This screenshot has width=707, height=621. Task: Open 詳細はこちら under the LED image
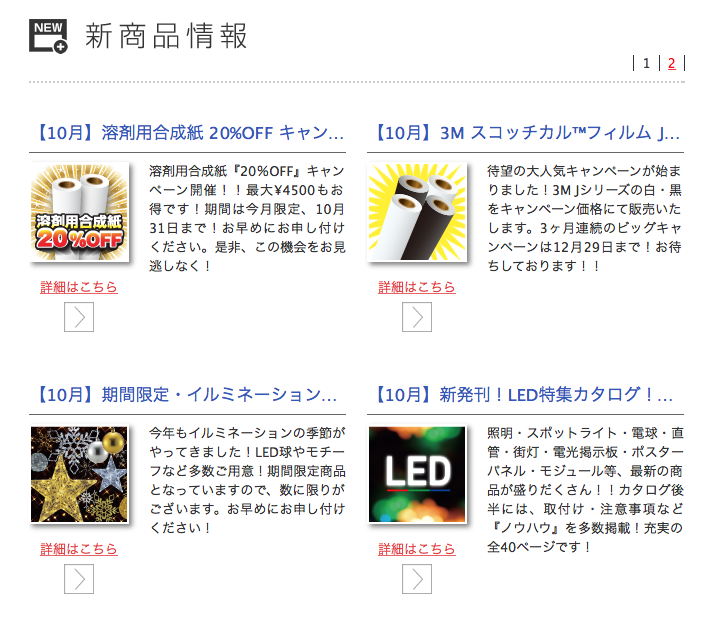point(417,549)
